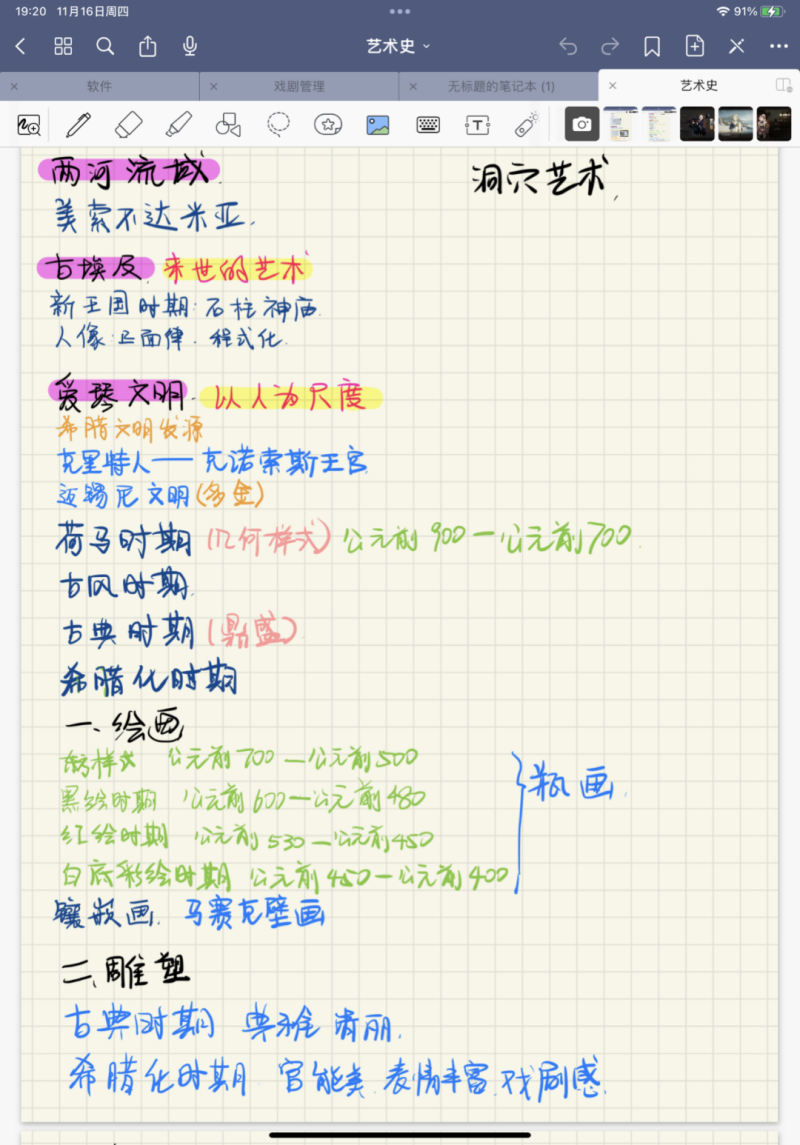Screen dimensions: 800x1145
Task: Select the pen tool
Action: [x=78, y=125]
